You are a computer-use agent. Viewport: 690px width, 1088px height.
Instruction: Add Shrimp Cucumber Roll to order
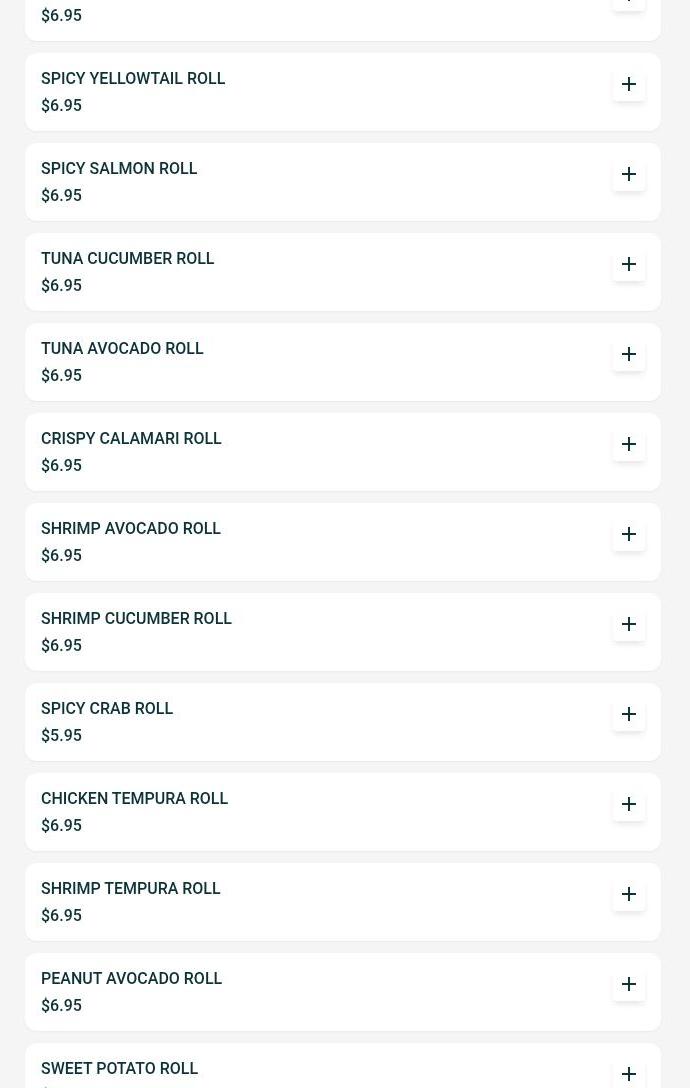[x=629, y=624]
